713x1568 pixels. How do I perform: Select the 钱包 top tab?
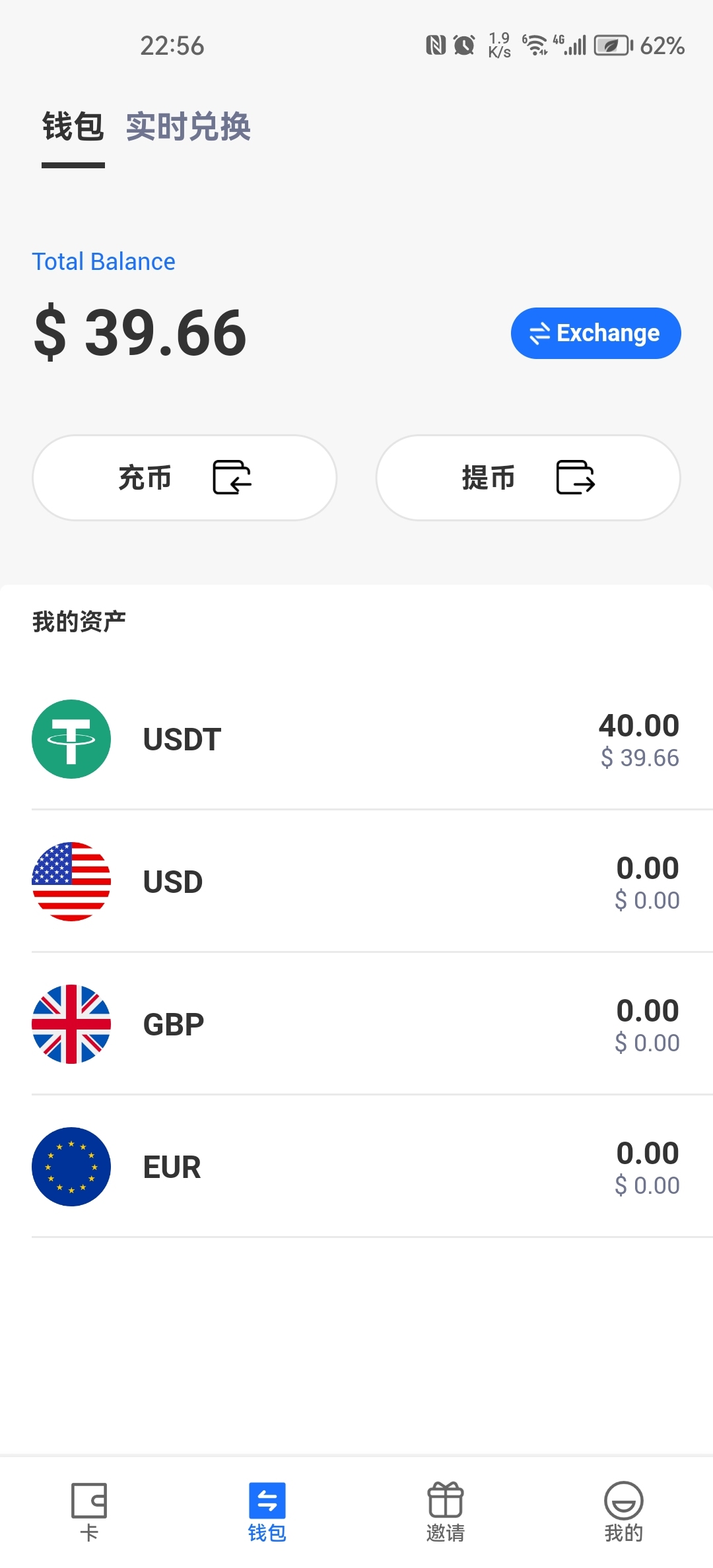coord(73,126)
